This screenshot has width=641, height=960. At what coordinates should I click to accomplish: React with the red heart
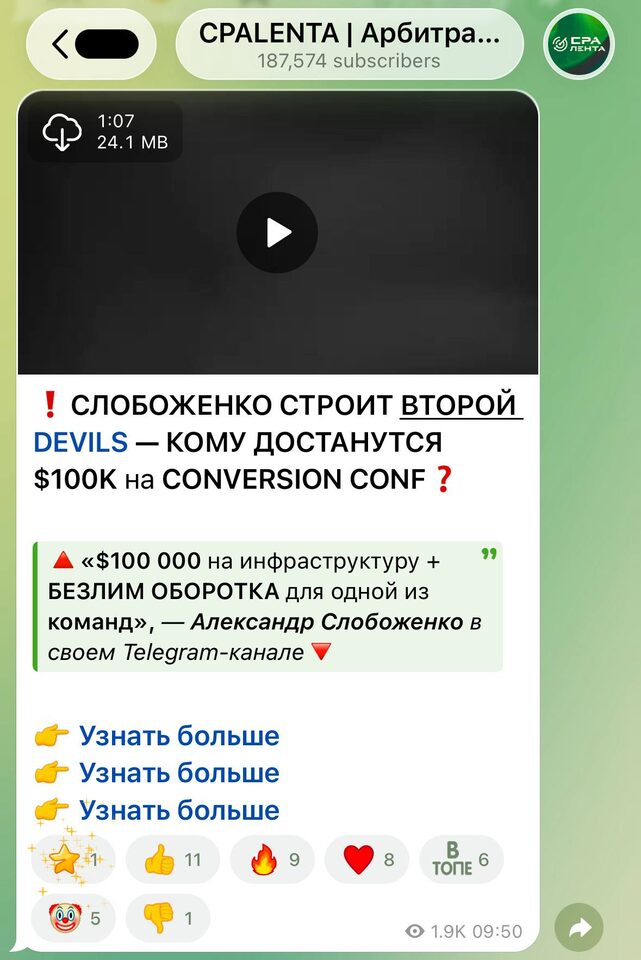tap(367, 860)
